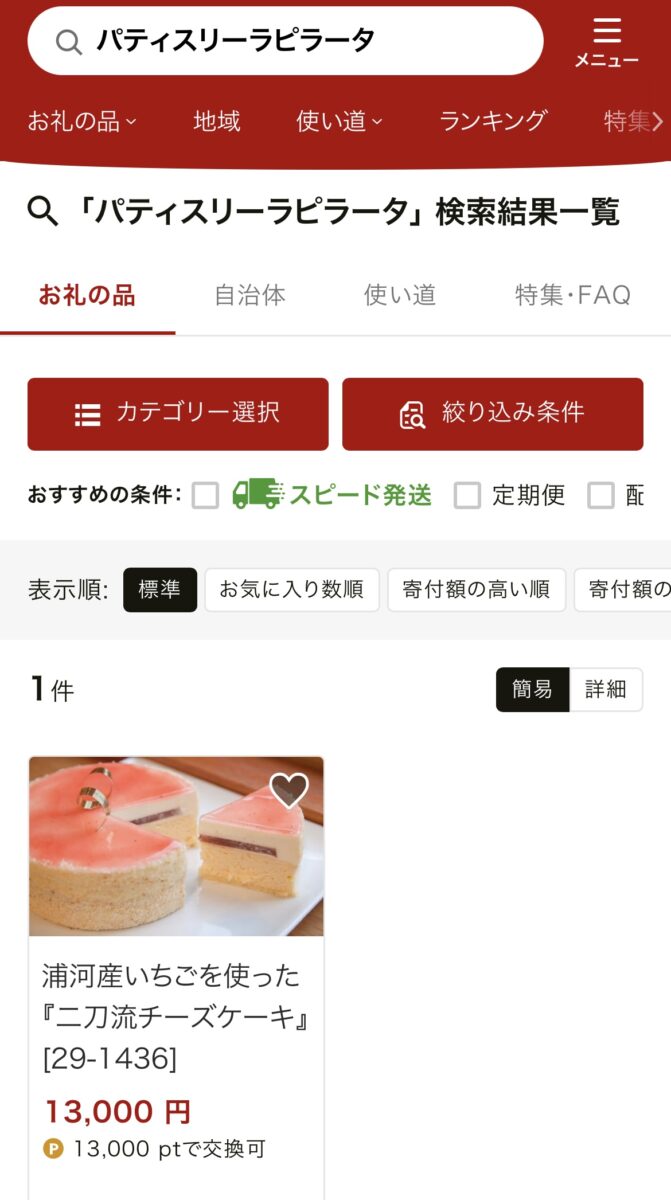Switch to the 自治体 tab
This screenshot has width=671, height=1200.
point(250,295)
